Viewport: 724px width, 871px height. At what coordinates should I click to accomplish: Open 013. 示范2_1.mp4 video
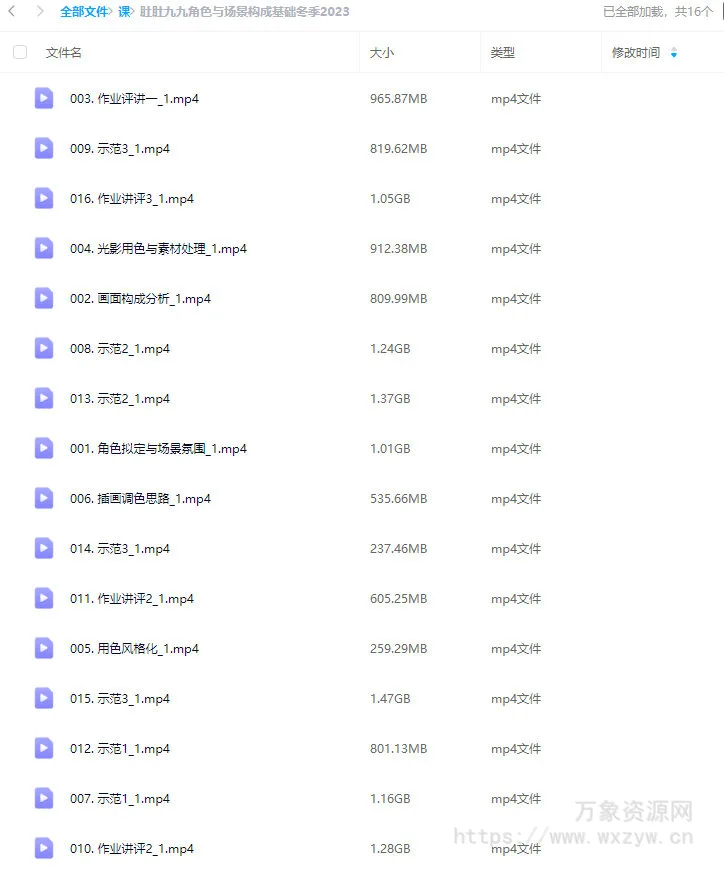[119, 399]
